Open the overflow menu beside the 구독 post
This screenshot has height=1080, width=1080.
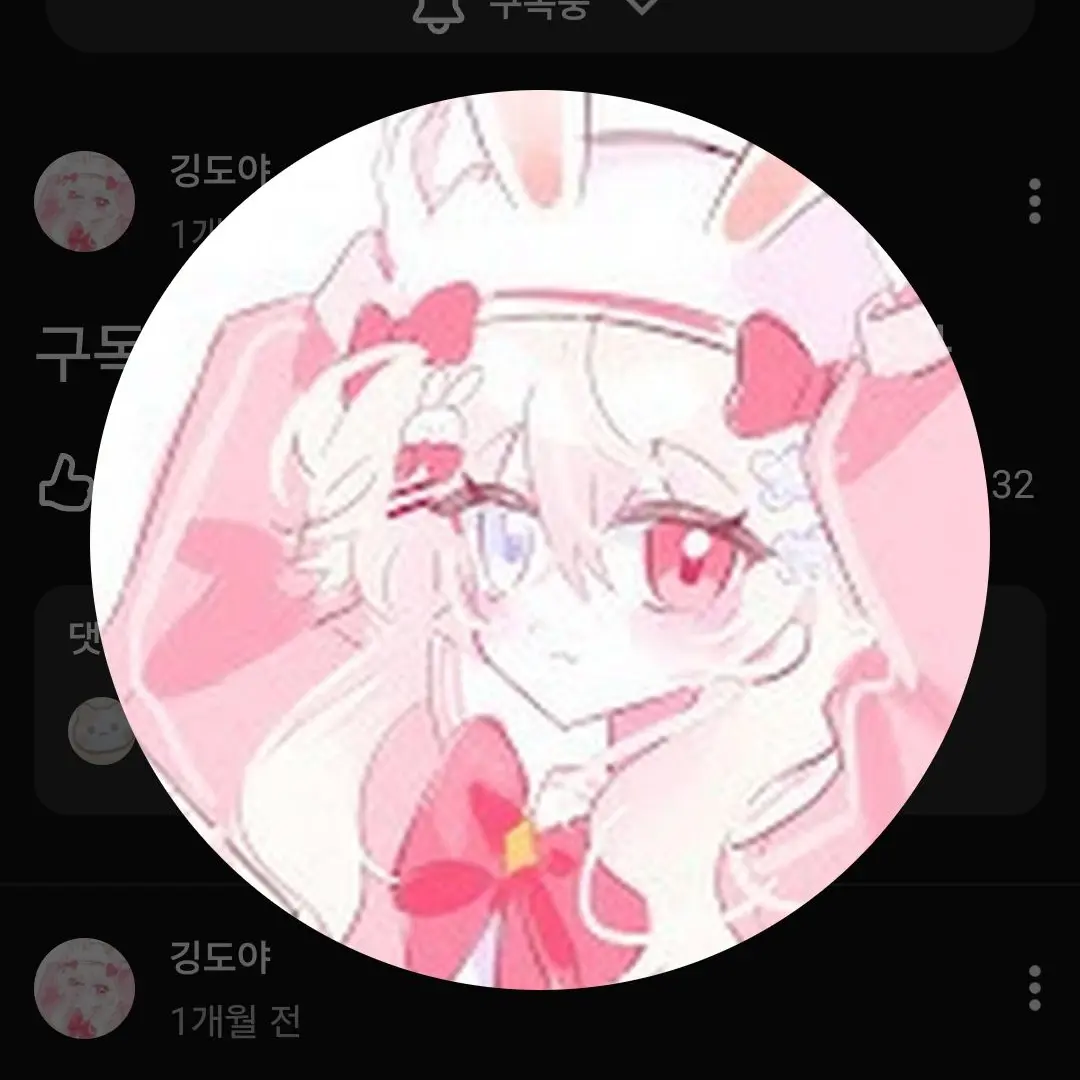point(1034,201)
